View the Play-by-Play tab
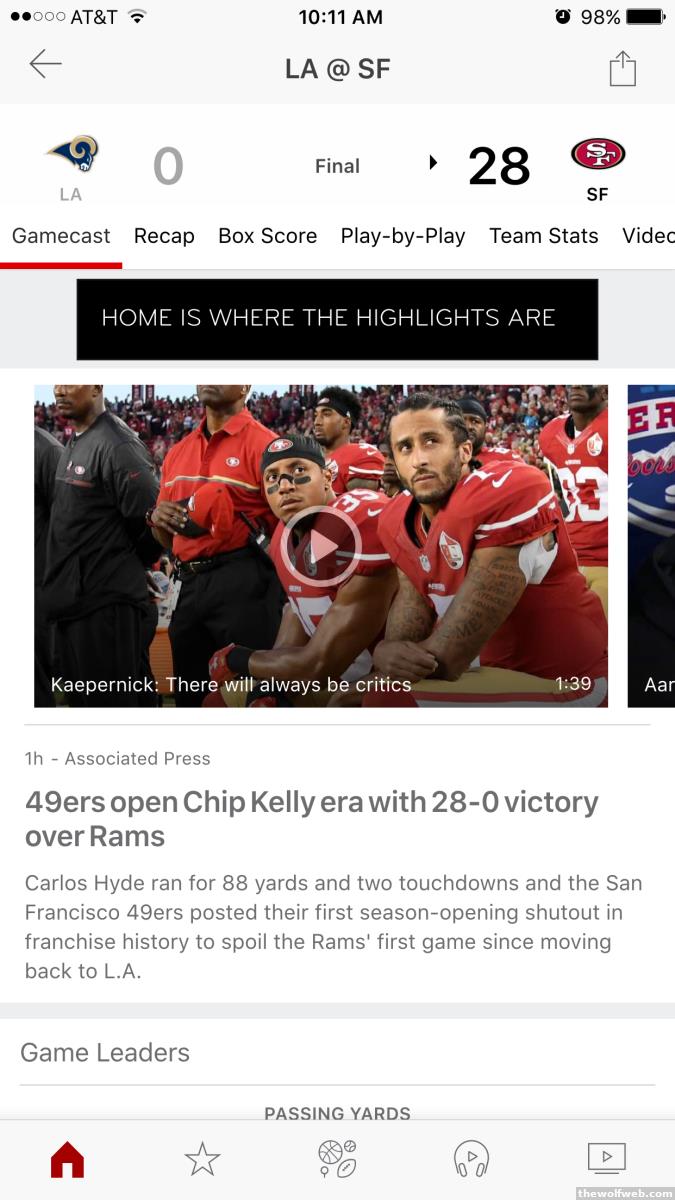Image resolution: width=675 pixels, height=1200 pixels. click(402, 236)
